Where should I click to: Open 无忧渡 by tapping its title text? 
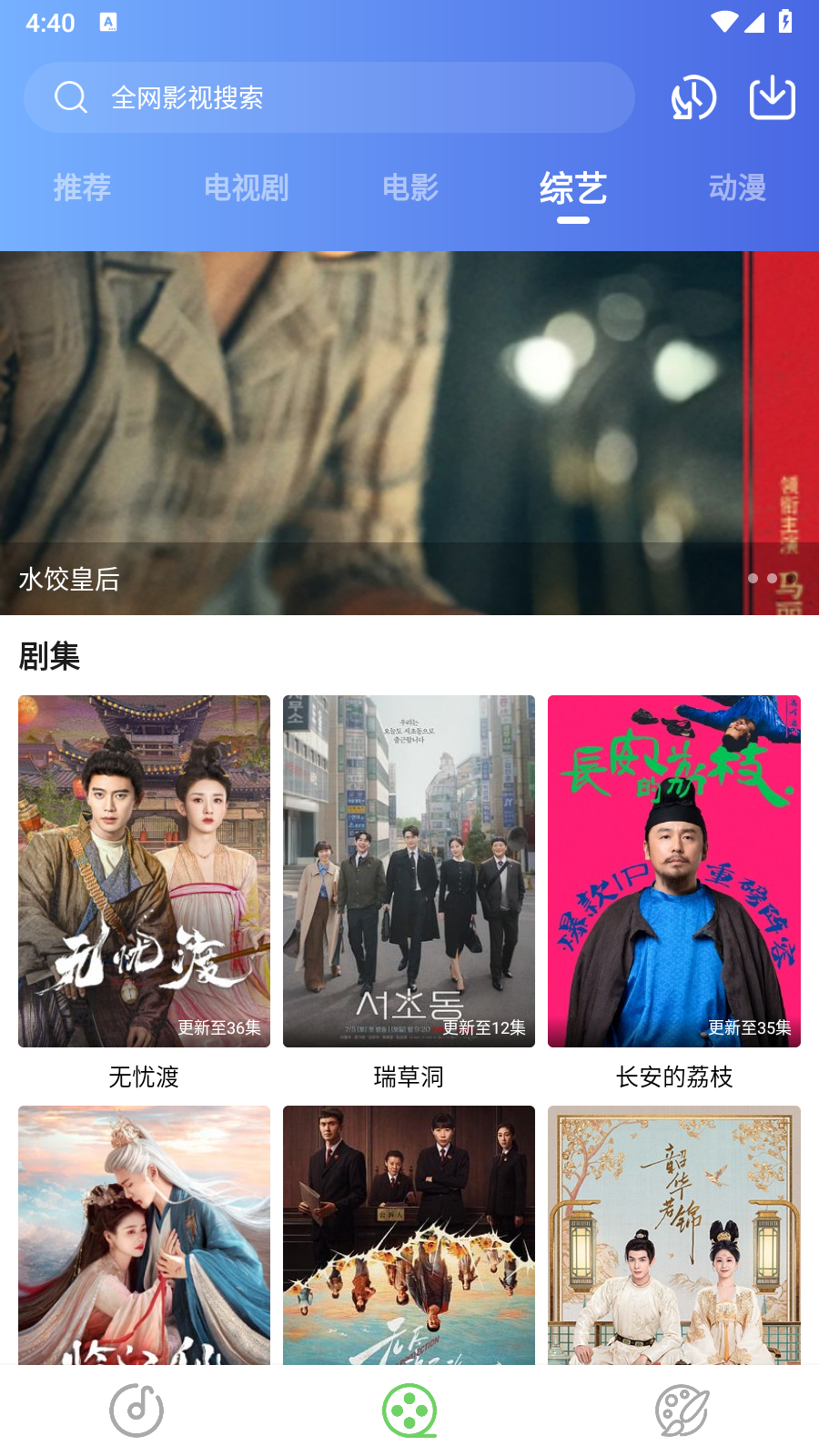coord(143,1077)
